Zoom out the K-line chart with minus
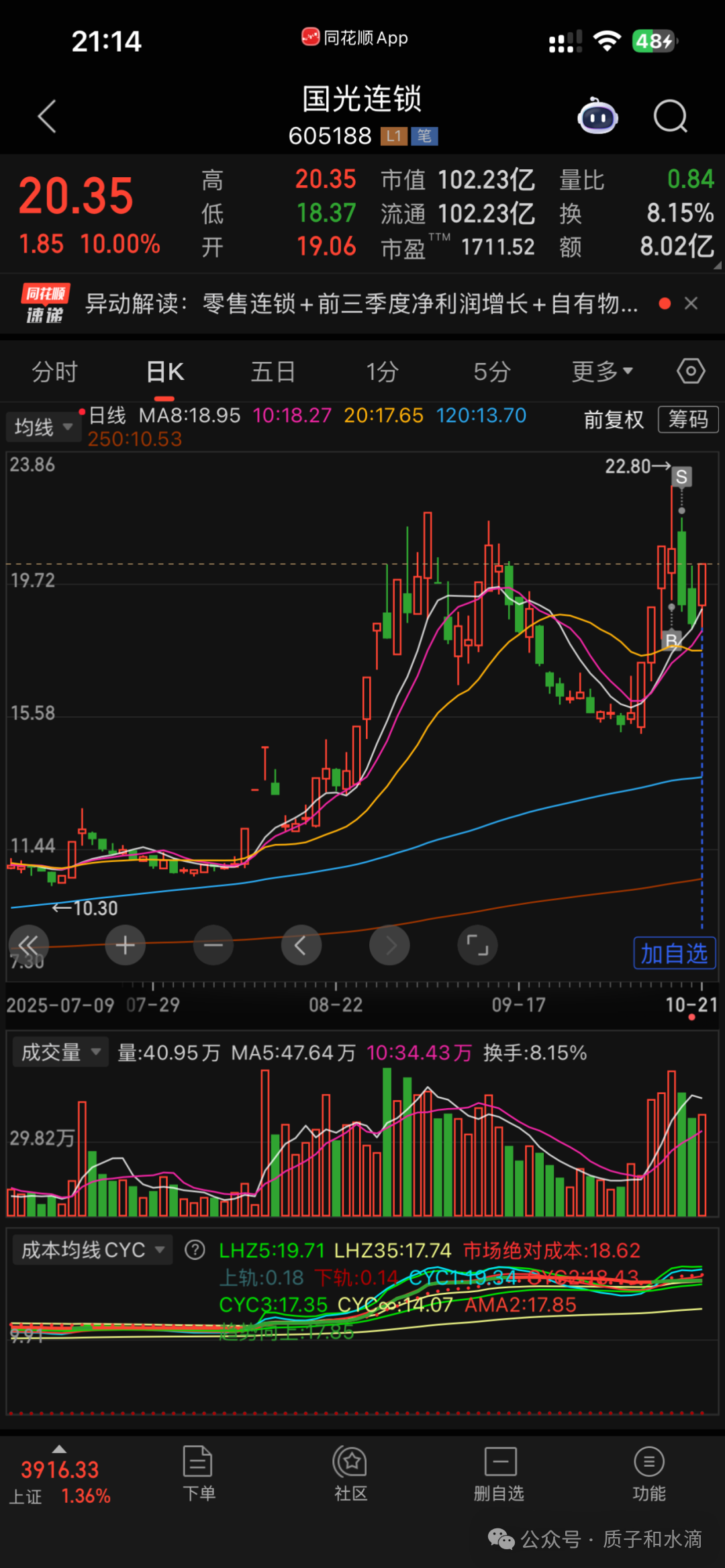This screenshot has height=1568, width=725. pos(213,945)
